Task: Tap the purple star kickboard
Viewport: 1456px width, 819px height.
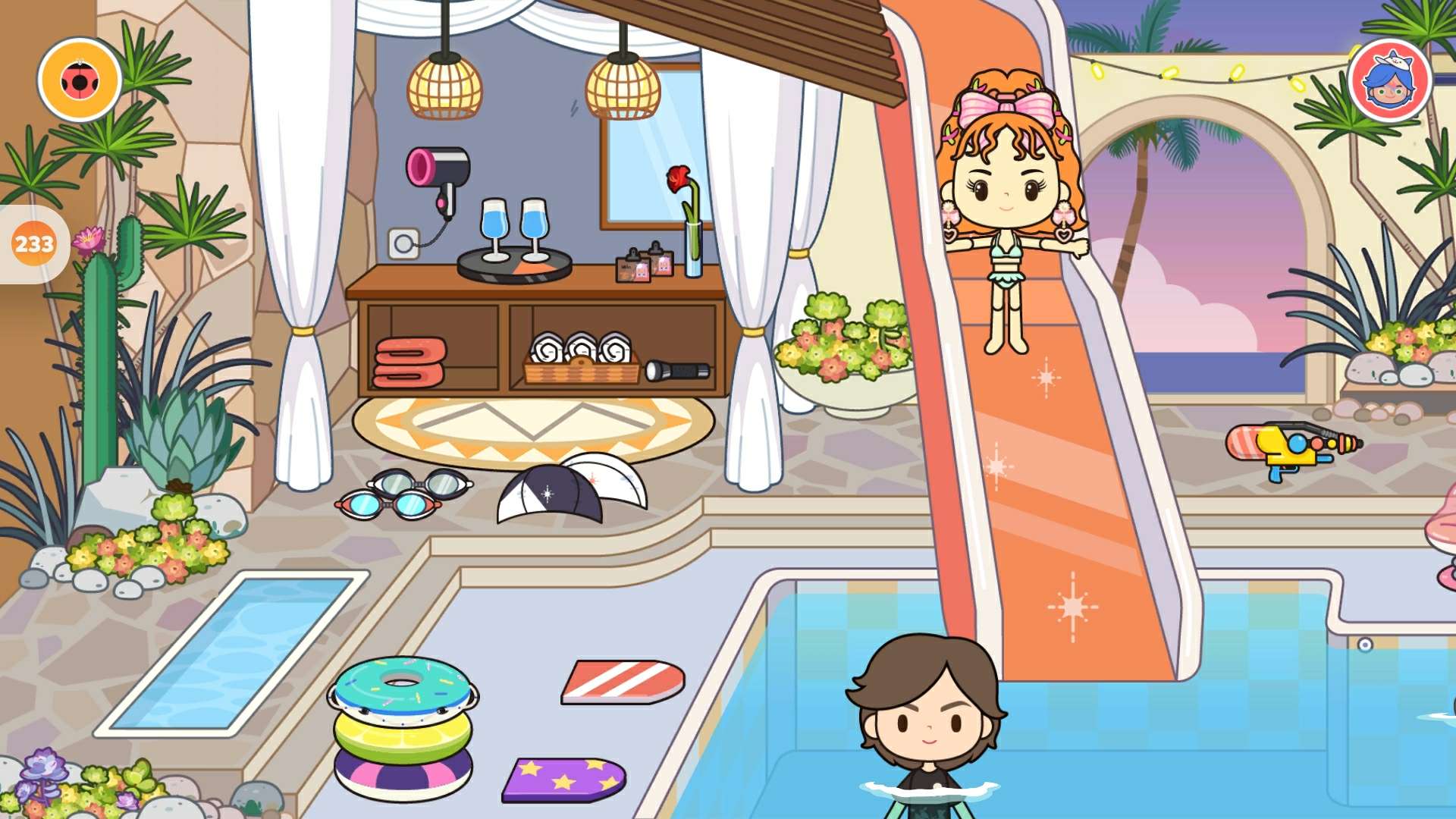Action: coord(565,779)
